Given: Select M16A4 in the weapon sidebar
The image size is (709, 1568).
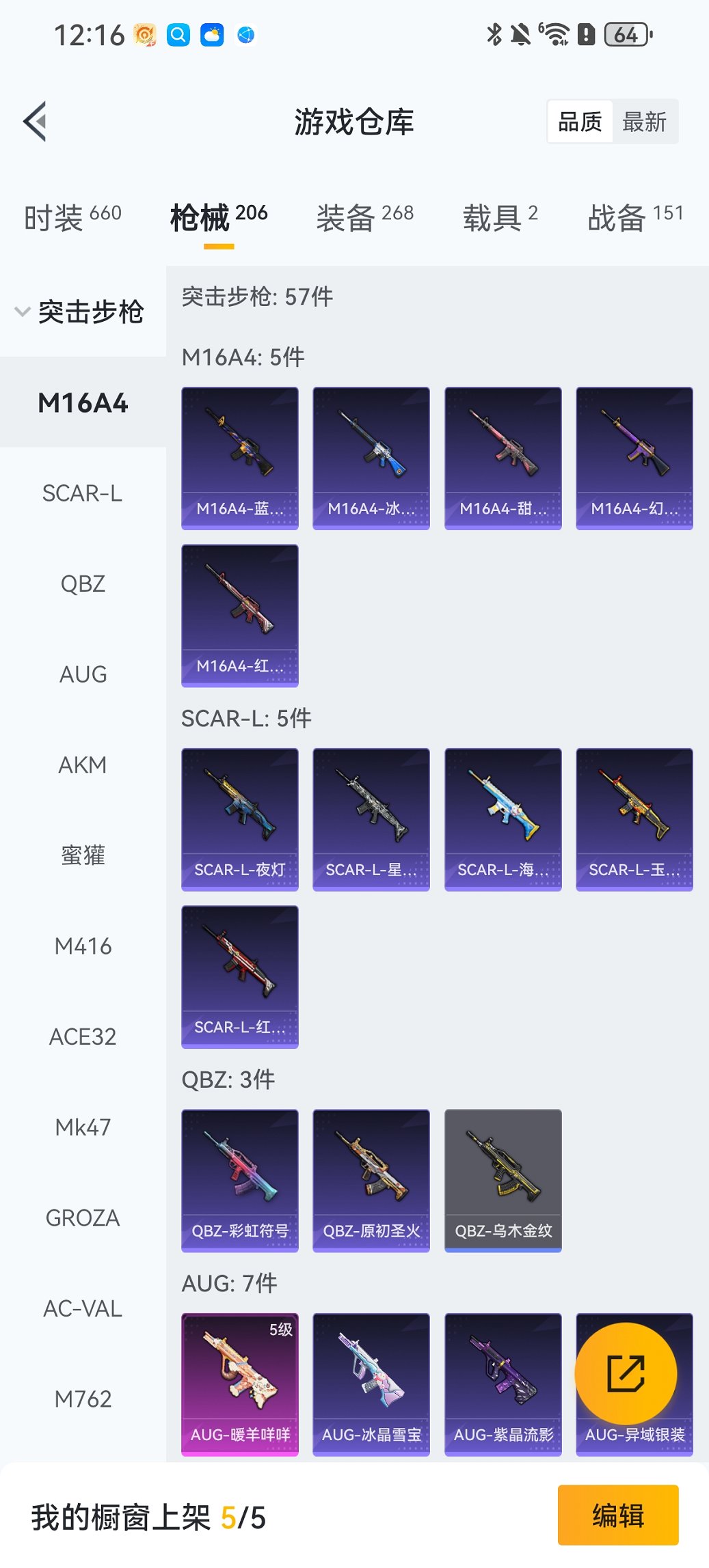Looking at the screenshot, I should click(x=82, y=403).
